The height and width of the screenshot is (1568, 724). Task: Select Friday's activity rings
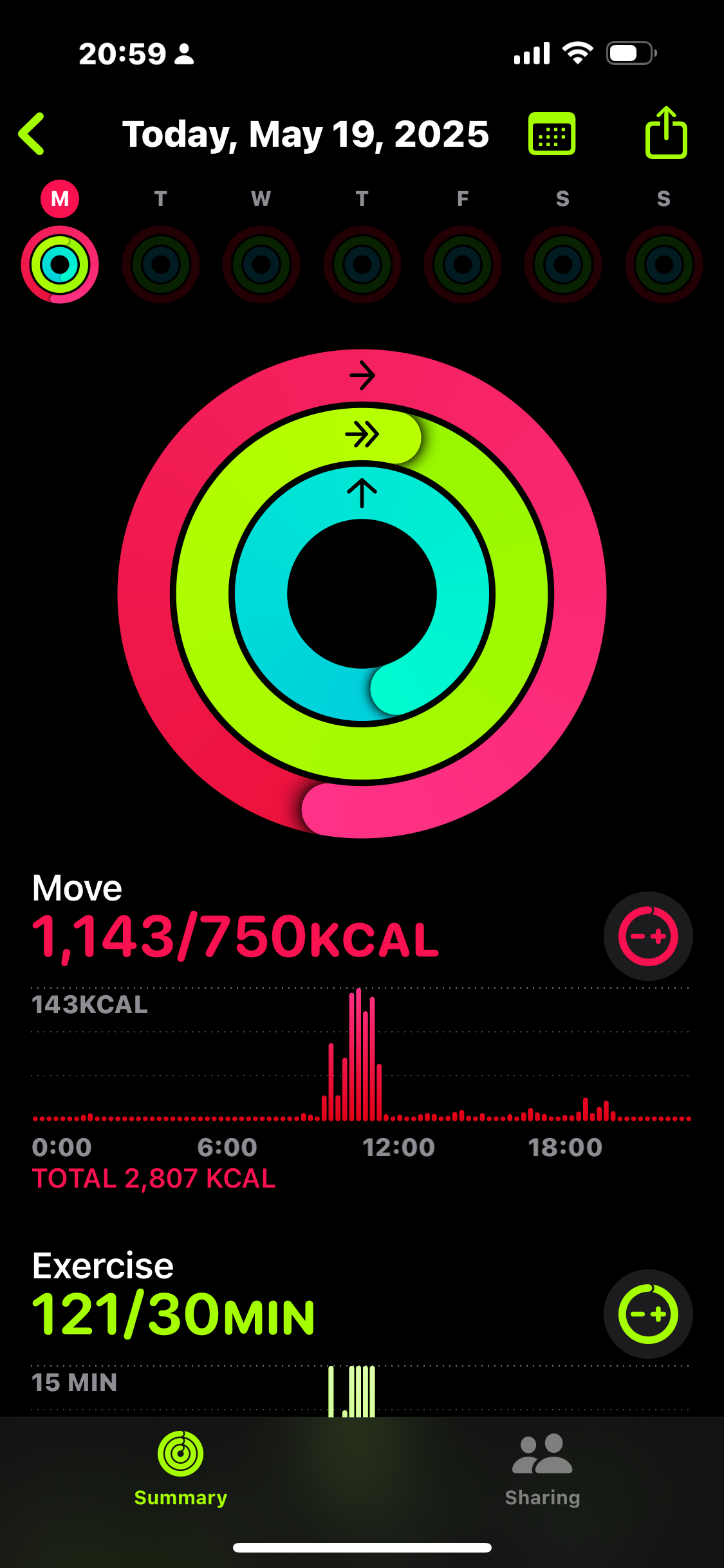tap(463, 265)
